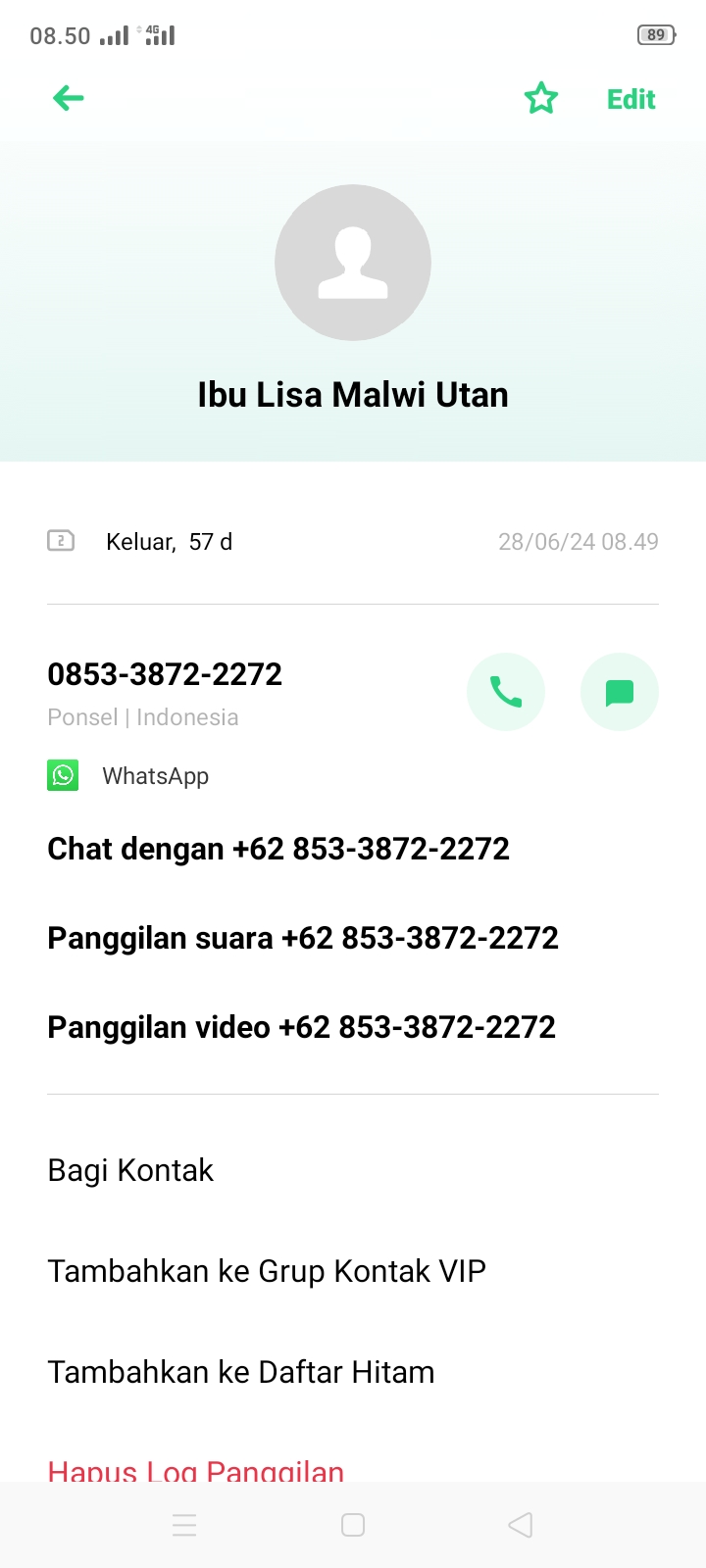Tap the back arrow to leave contact details

click(x=67, y=98)
